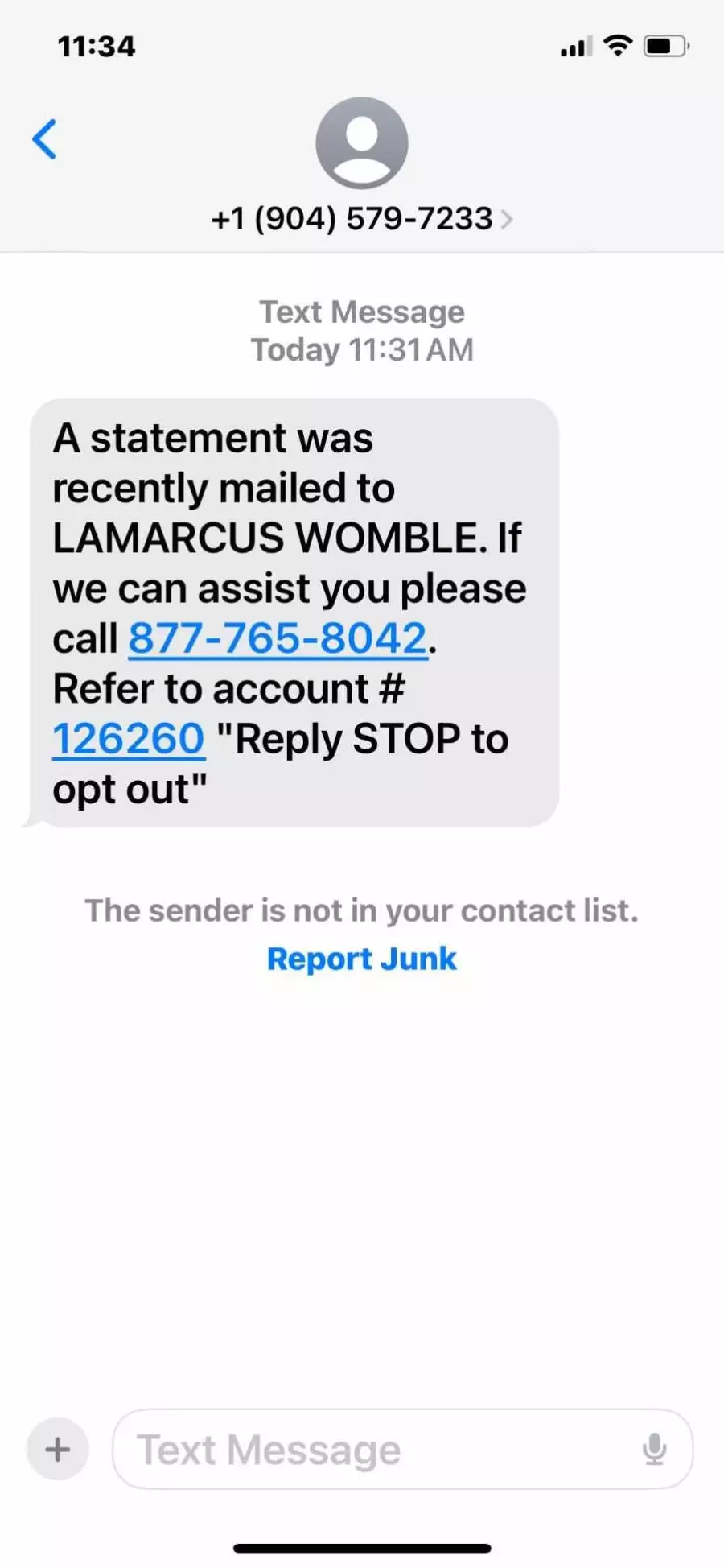Viewport: 724px width, 1568px height.
Task: Go back to the messages list
Action: click(x=45, y=139)
